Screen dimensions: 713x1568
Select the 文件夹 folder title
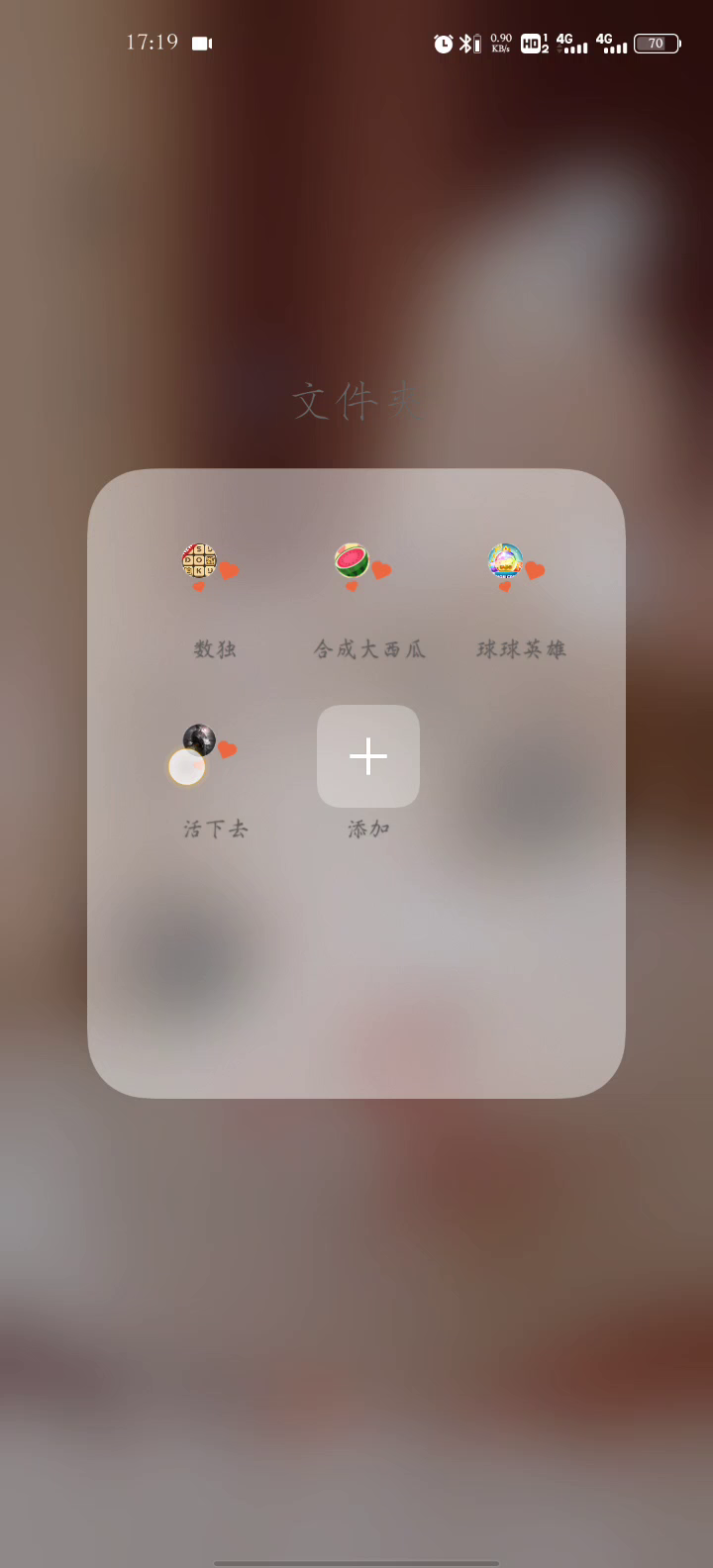(x=349, y=403)
